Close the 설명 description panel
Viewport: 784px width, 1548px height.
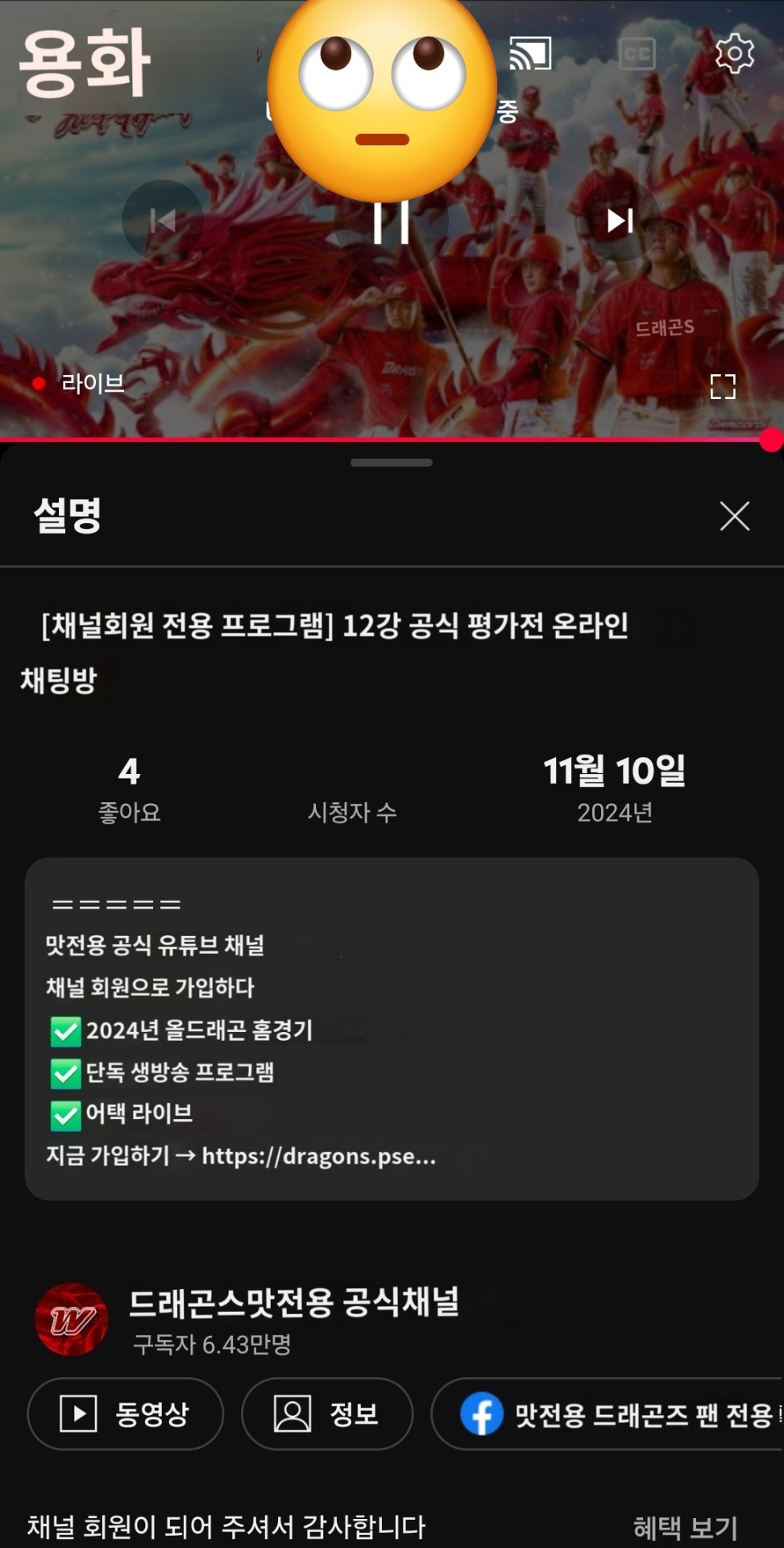tap(734, 516)
